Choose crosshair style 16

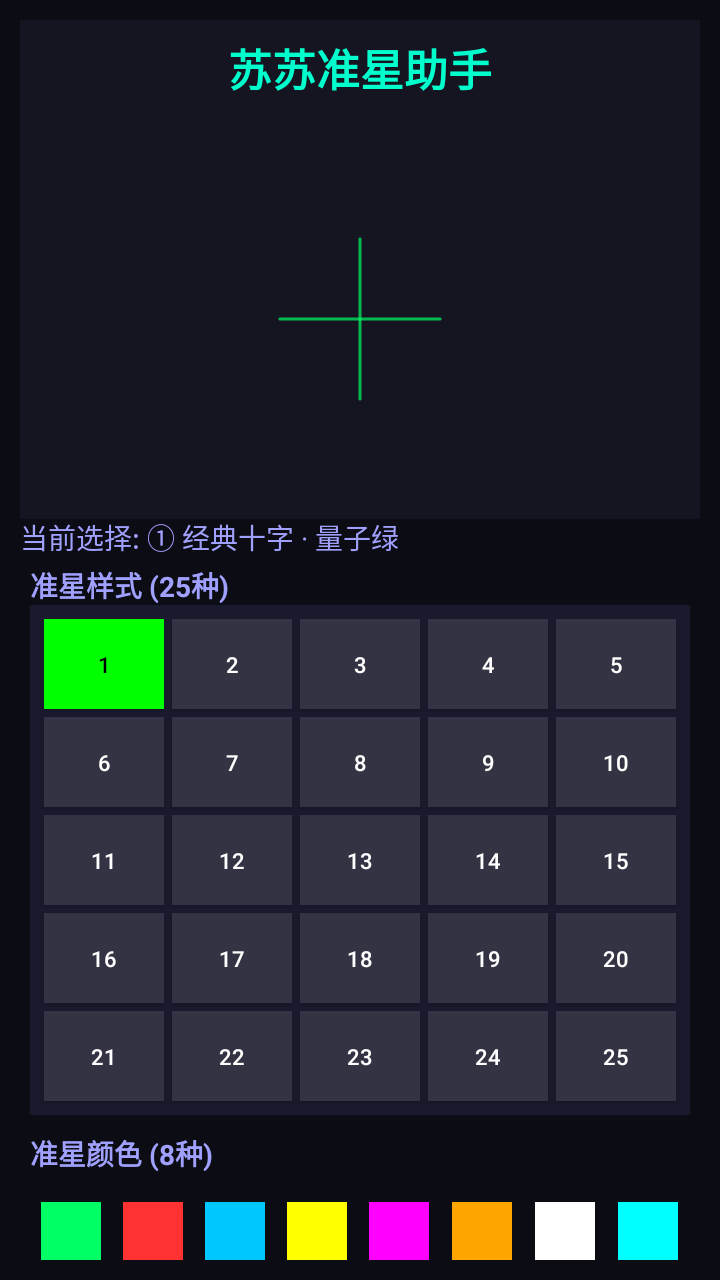103,957
